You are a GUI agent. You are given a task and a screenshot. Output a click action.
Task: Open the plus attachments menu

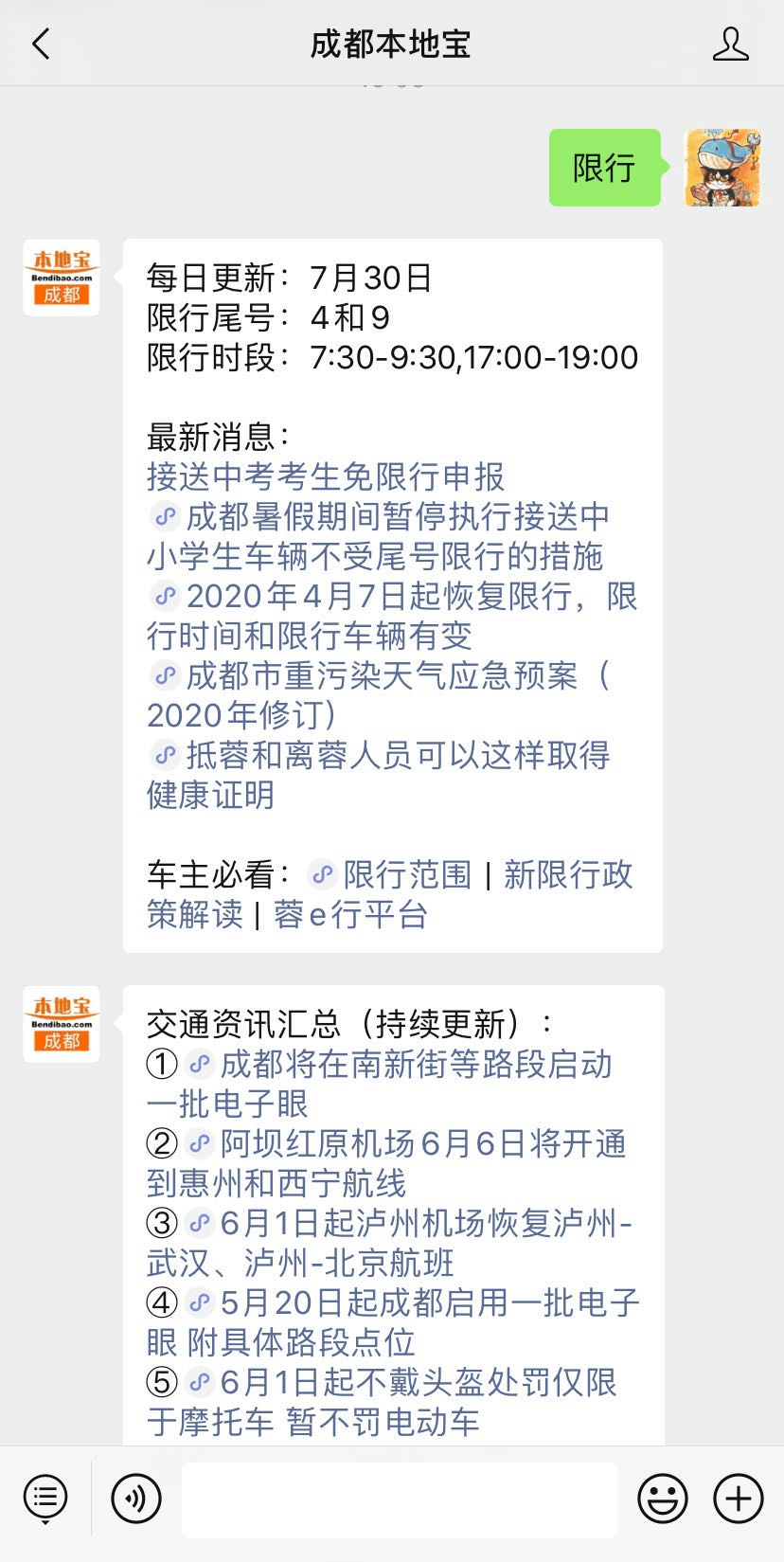[x=738, y=1499]
